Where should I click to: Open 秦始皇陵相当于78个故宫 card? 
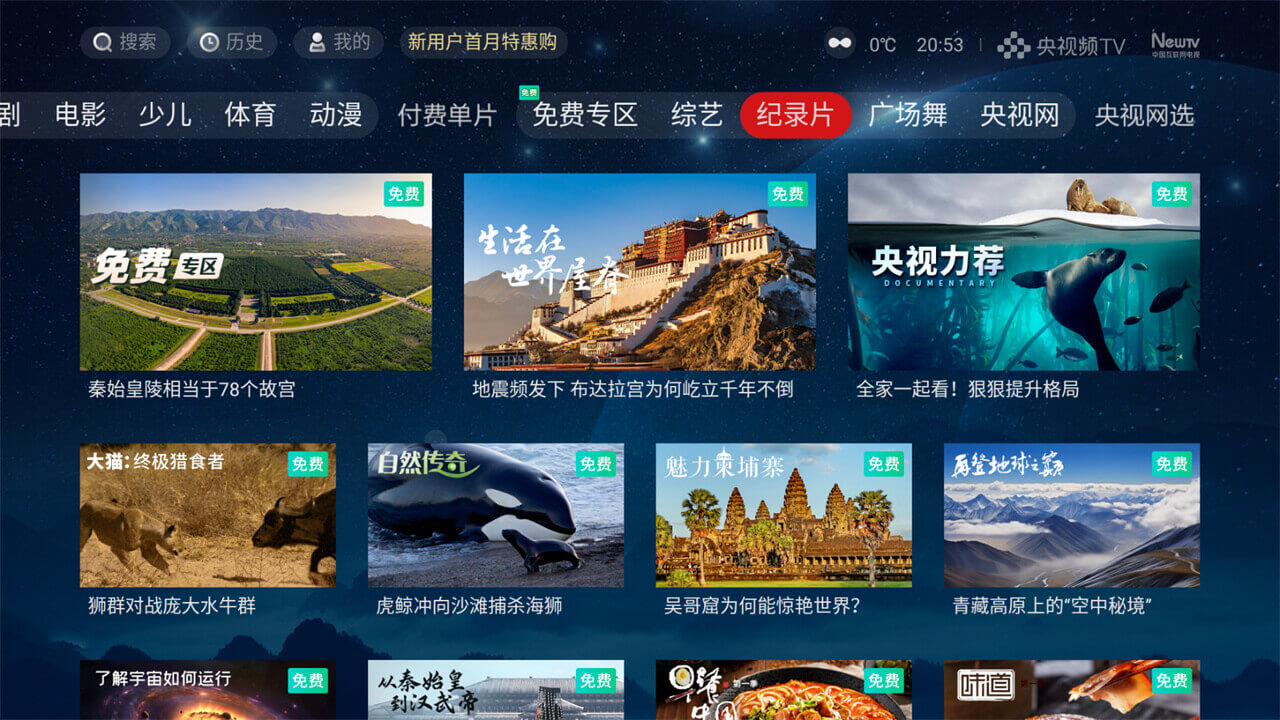coord(256,272)
